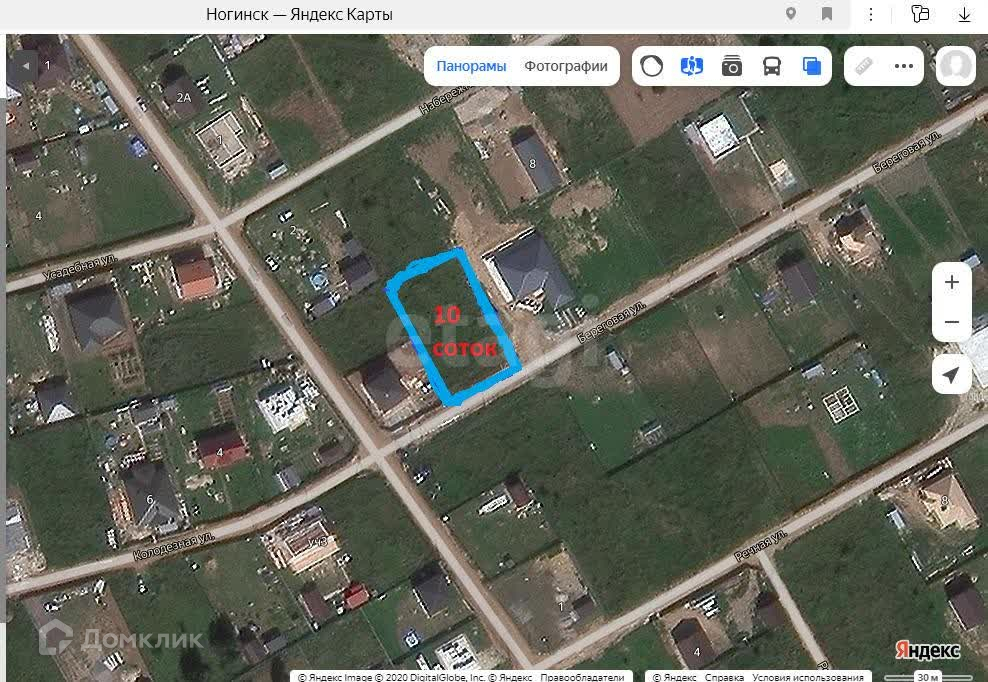Zoom in with the plus button
Screen dimensions: 988x682
(x=951, y=282)
